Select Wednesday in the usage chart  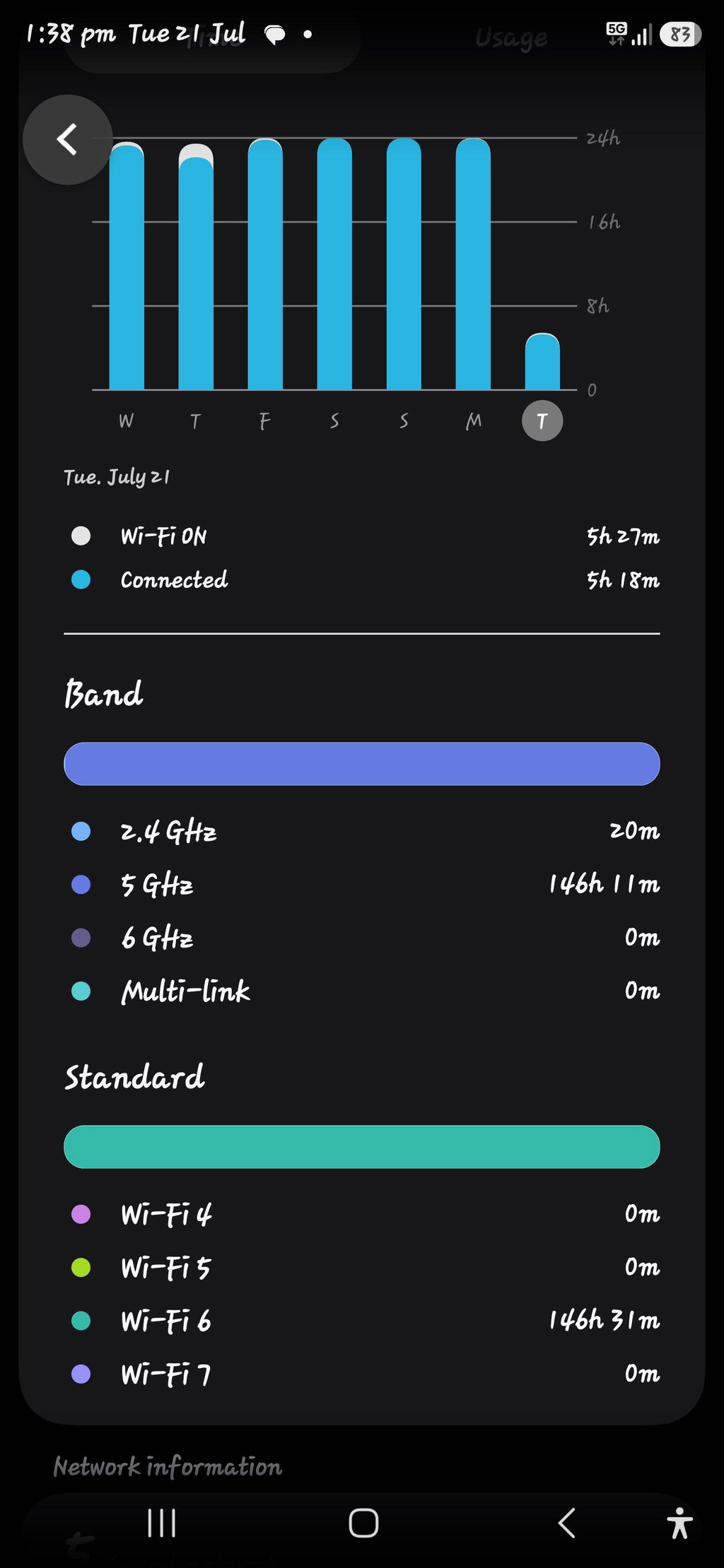click(x=126, y=421)
